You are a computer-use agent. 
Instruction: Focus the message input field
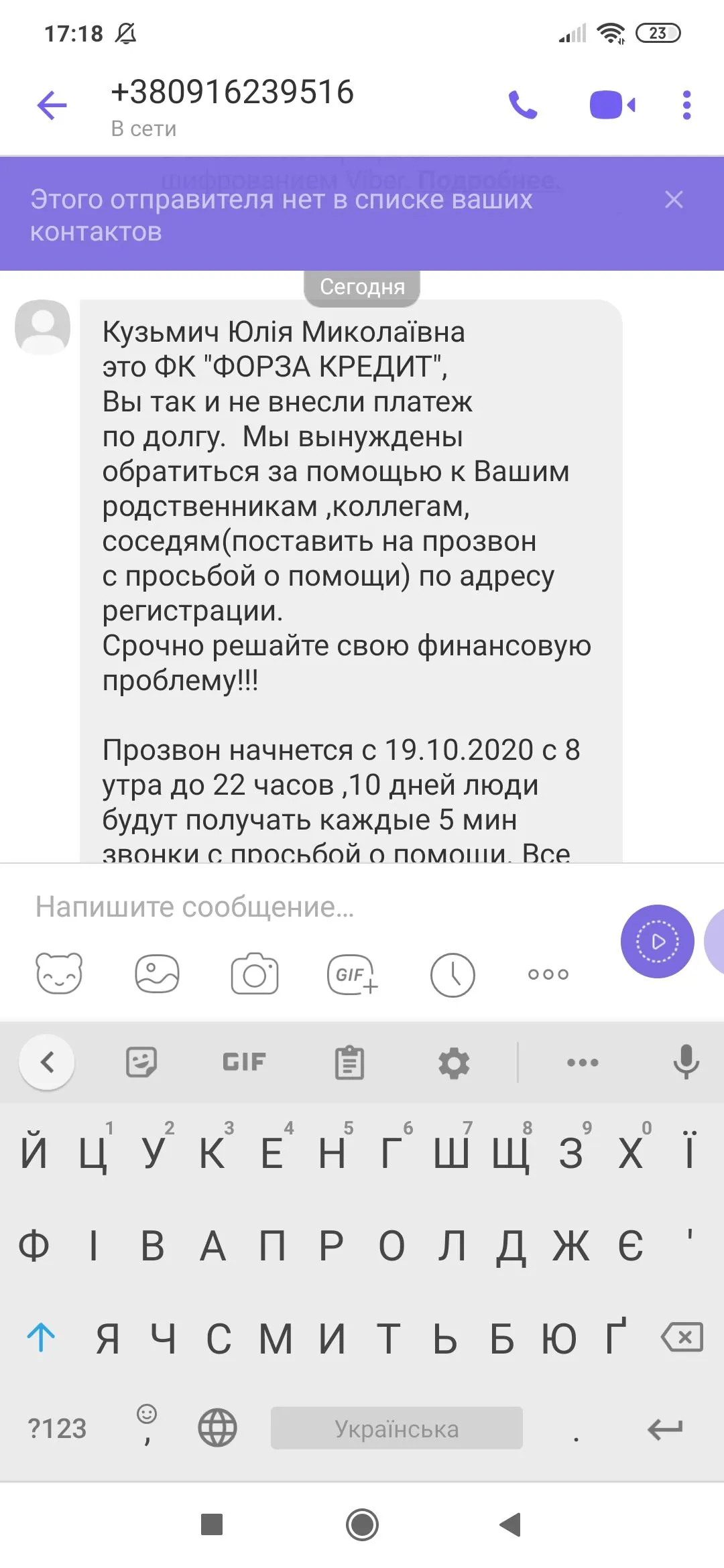[315, 907]
